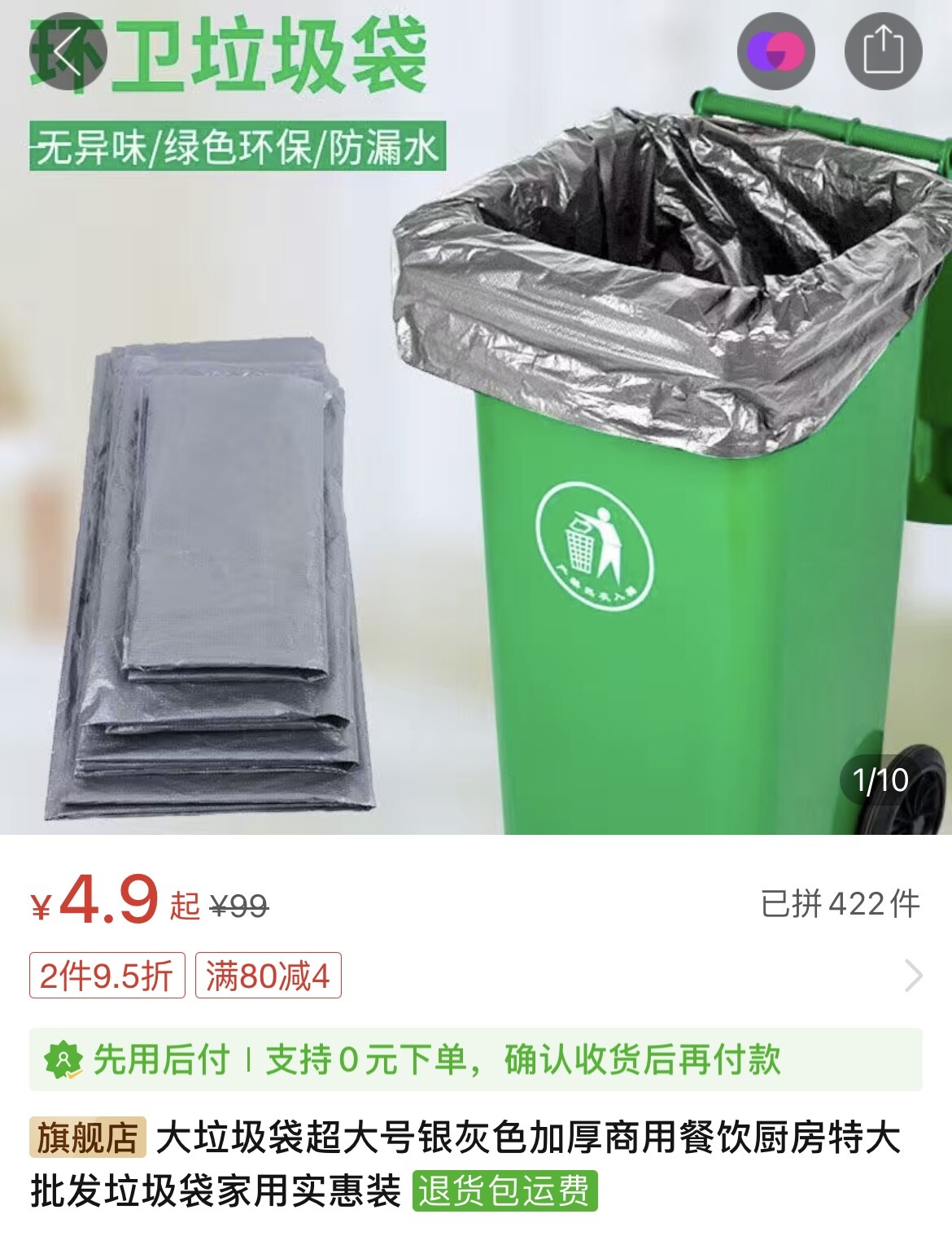The width and height of the screenshot is (952, 1236).
Task: Share this garbage bag product
Action: pos(883,51)
